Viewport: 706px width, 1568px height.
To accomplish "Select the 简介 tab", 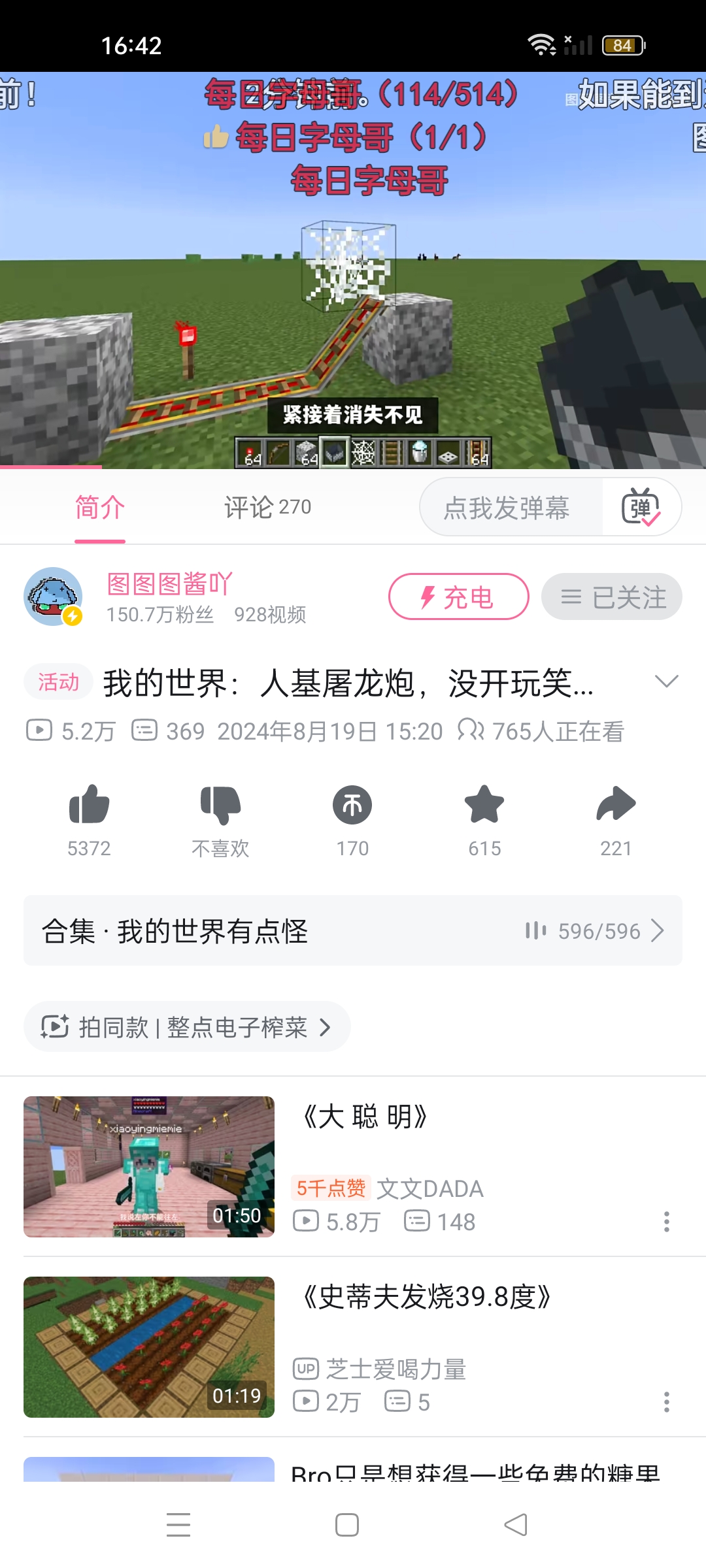I will (x=99, y=507).
